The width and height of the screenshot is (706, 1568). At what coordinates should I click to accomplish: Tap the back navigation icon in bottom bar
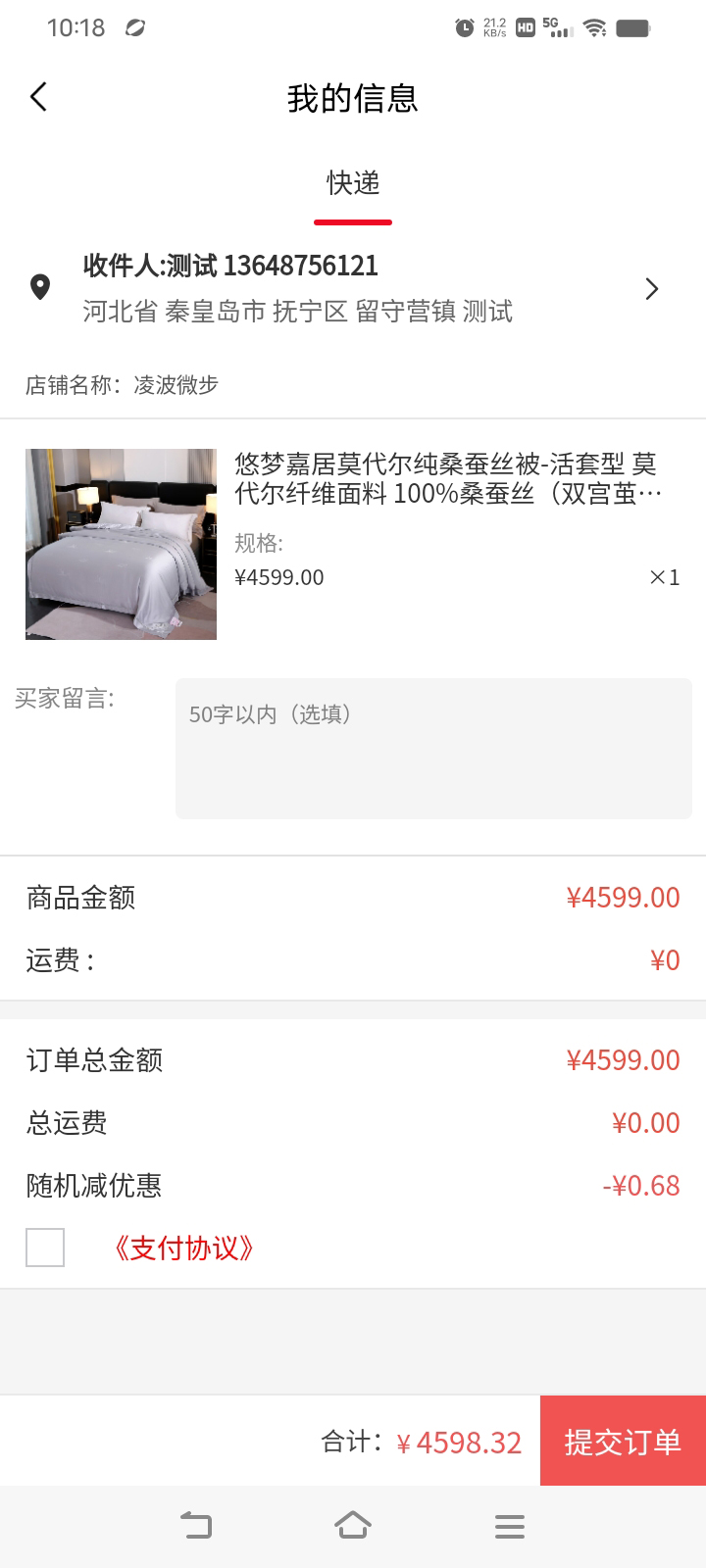pyautogui.click(x=196, y=1525)
